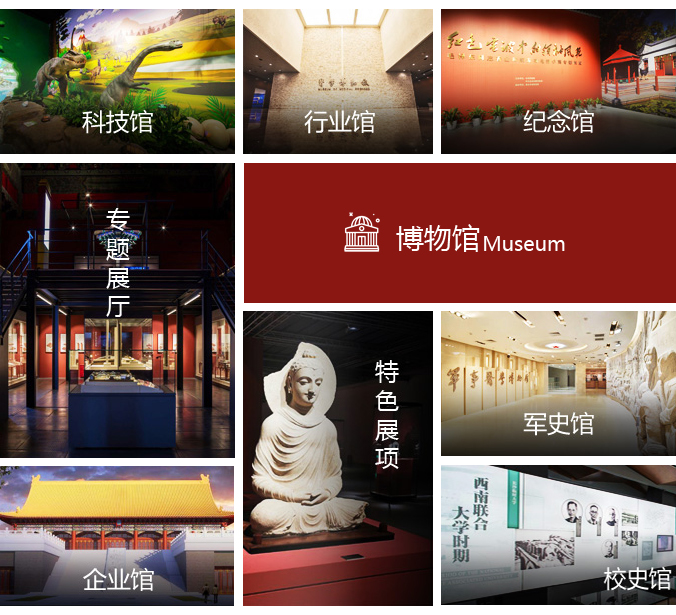Go to the 军史馆 tile
The height and width of the screenshot is (615, 676).
tap(558, 384)
